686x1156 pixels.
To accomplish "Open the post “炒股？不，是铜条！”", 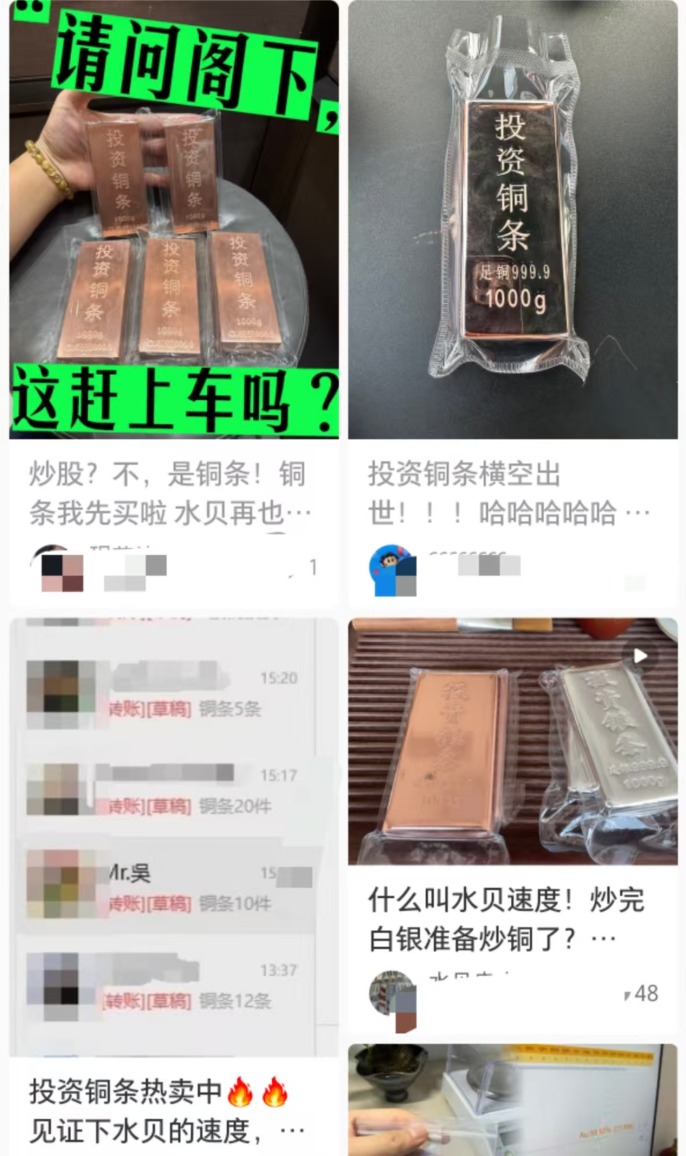I will click(x=168, y=493).
